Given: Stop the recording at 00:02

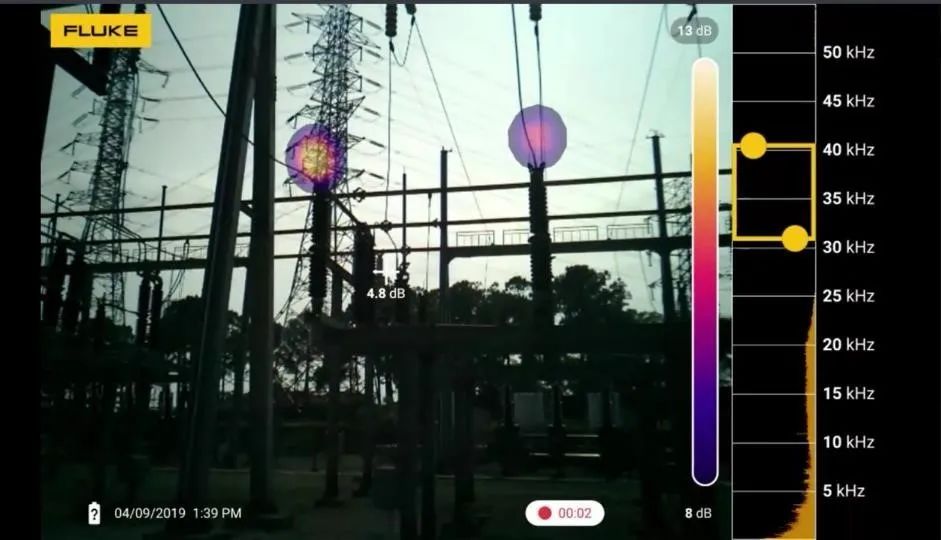Looking at the screenshot, I should [x=564, y=513].
